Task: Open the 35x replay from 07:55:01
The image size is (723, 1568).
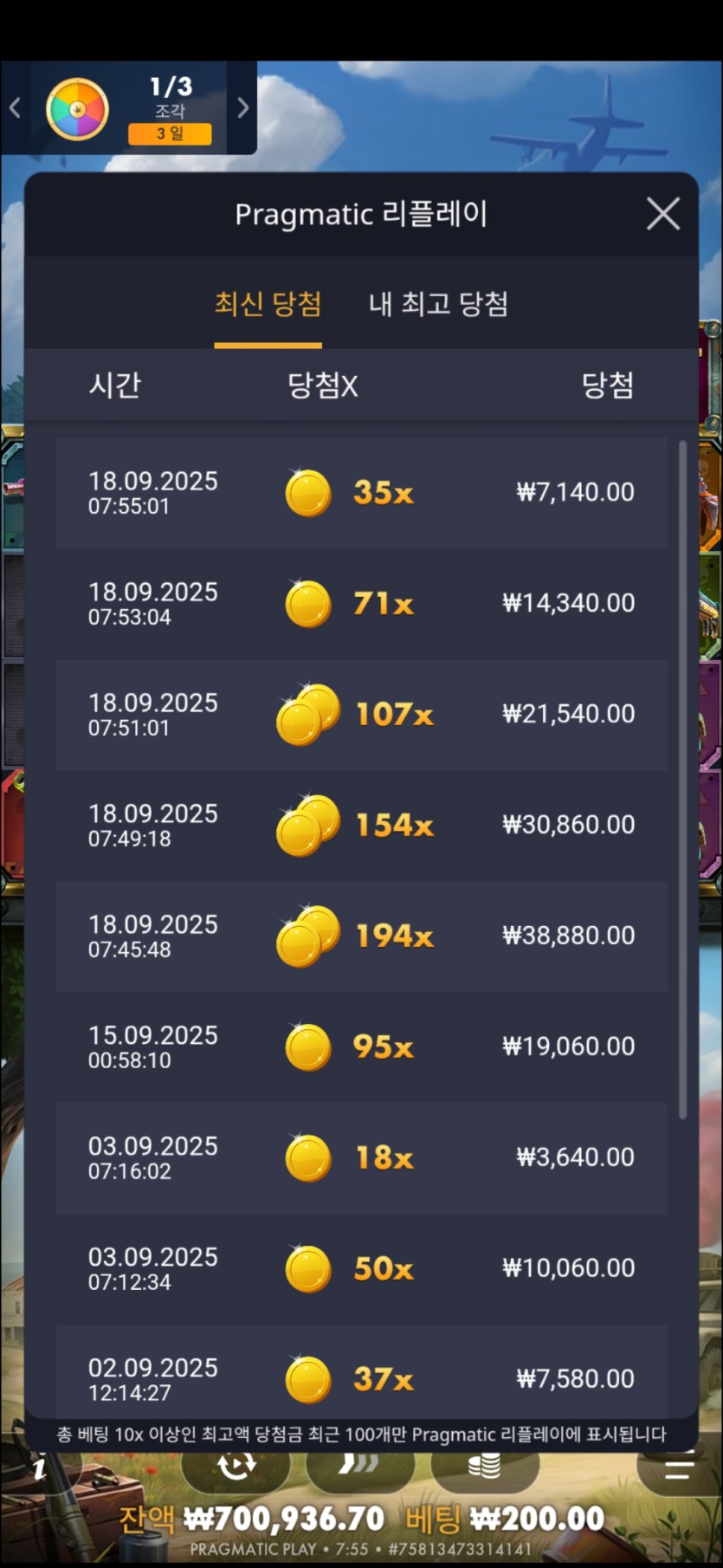Action: tap(361, 493)
